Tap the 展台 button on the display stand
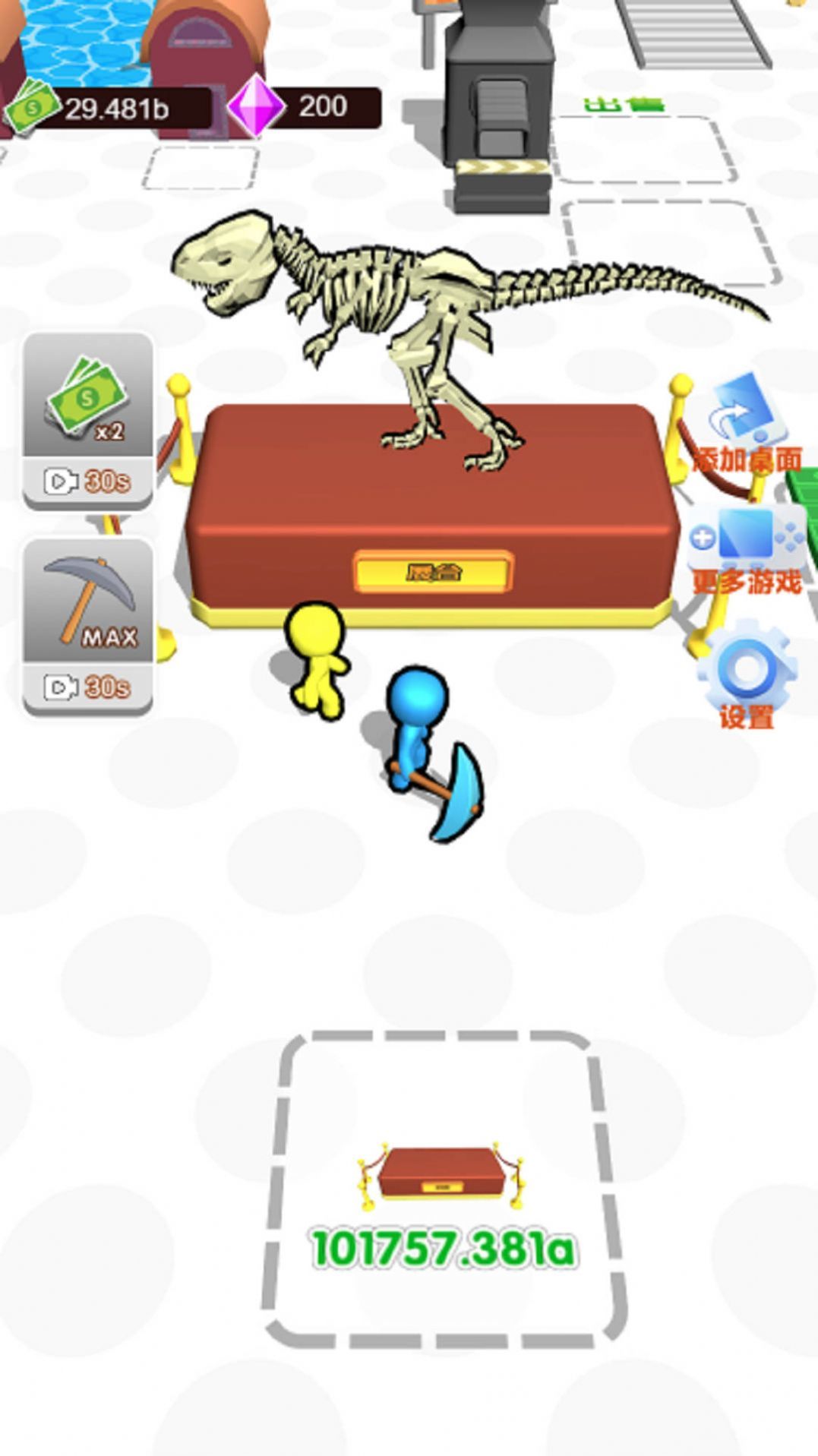Viewport: 818px width, 1456px height. pos(433,571)
